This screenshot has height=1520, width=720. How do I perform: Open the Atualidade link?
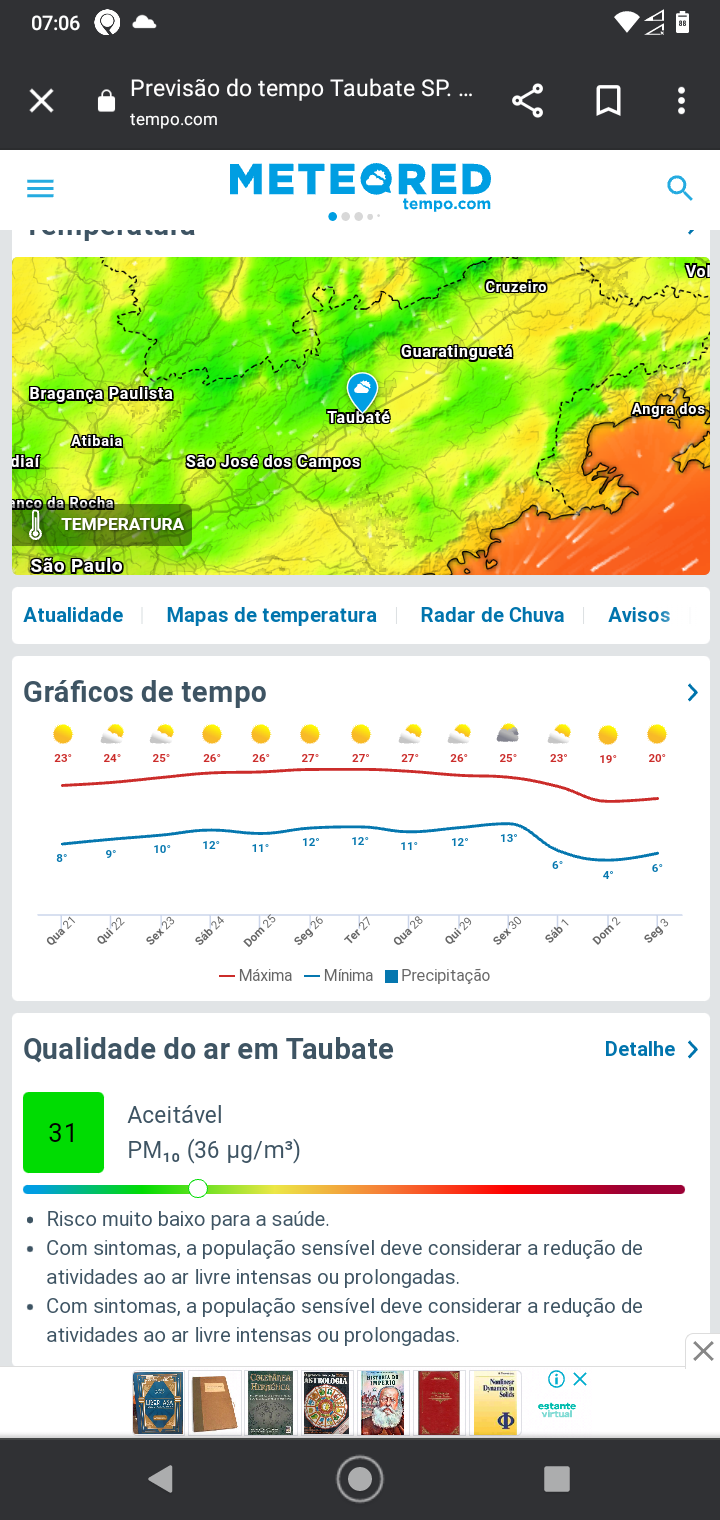pyautogui.click(x=73, y=615)
